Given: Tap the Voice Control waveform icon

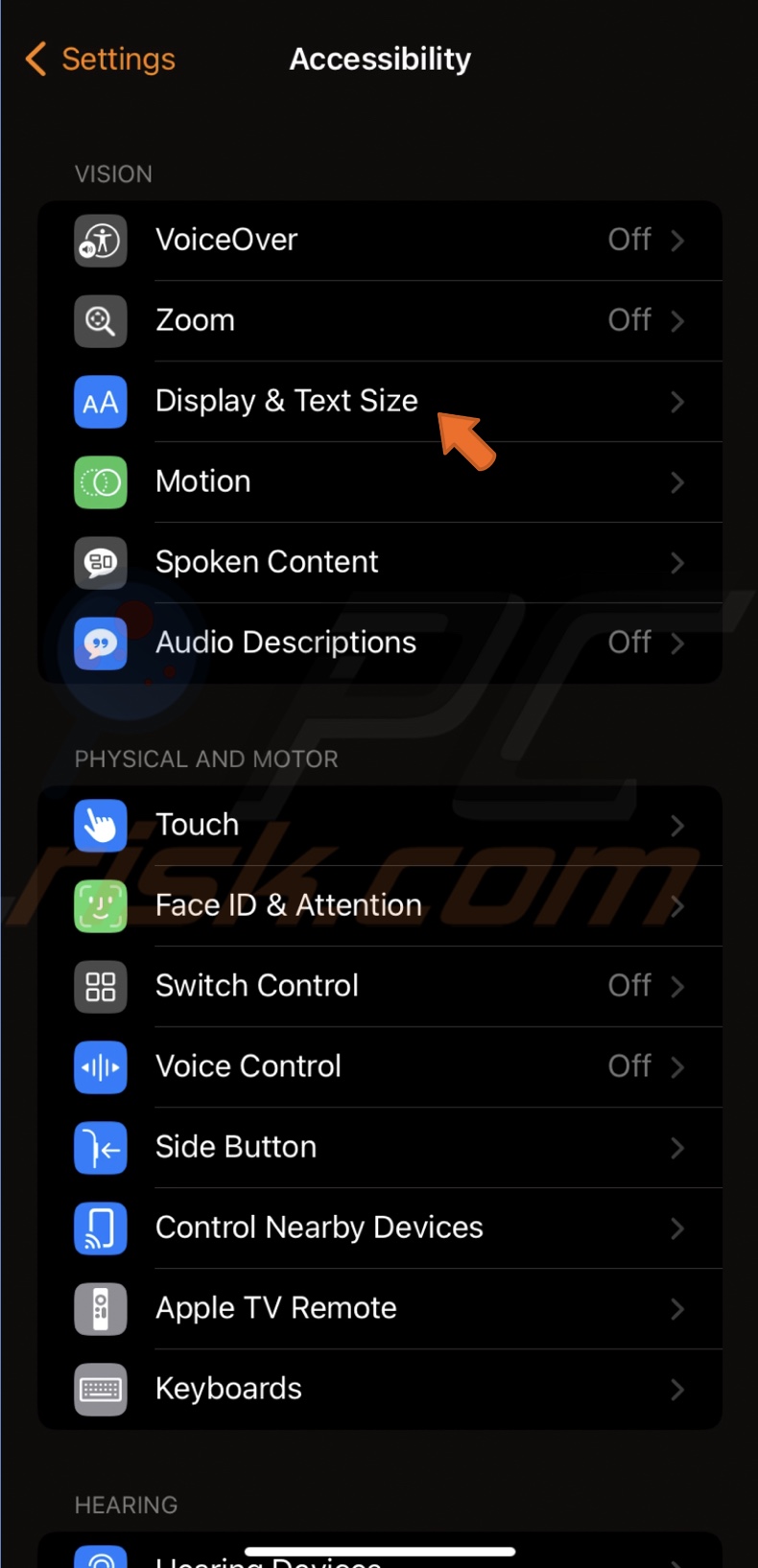Looking at the screenshot, I should pos(100,1067).
